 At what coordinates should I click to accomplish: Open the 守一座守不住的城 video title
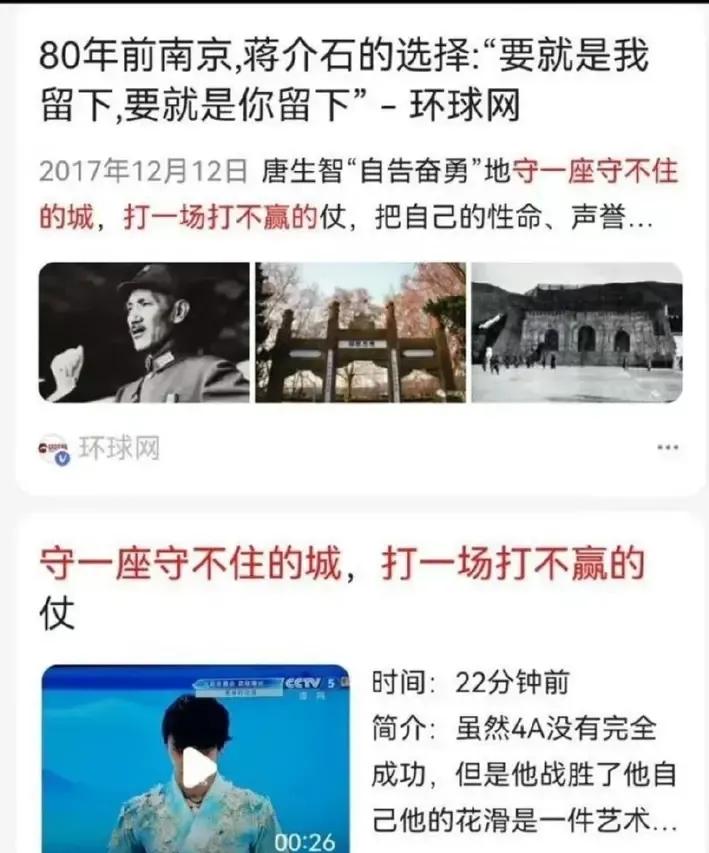[x=341, y=586]
